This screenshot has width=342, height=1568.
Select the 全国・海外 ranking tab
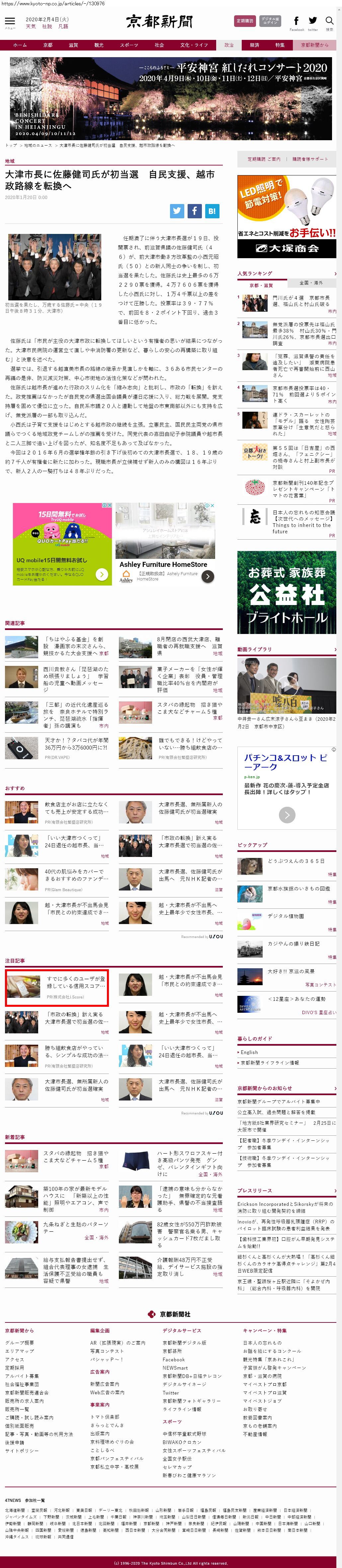[311, 283]
